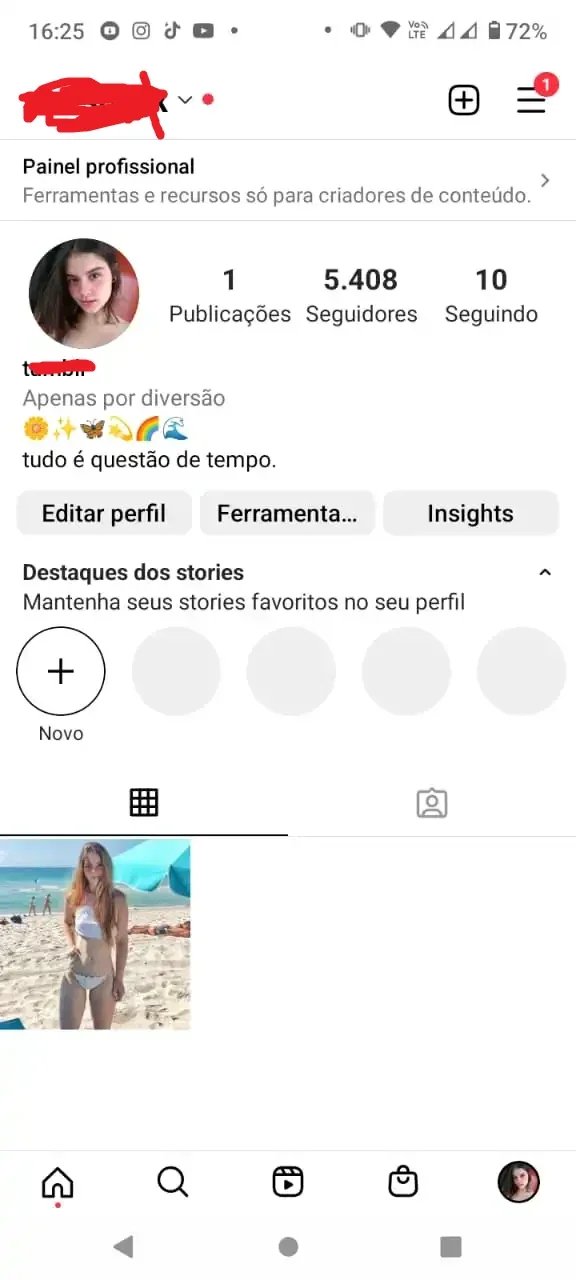
Task: Expand the account switcher dropdown arrow
Action: pyautogui.click(x=184, y=99)
